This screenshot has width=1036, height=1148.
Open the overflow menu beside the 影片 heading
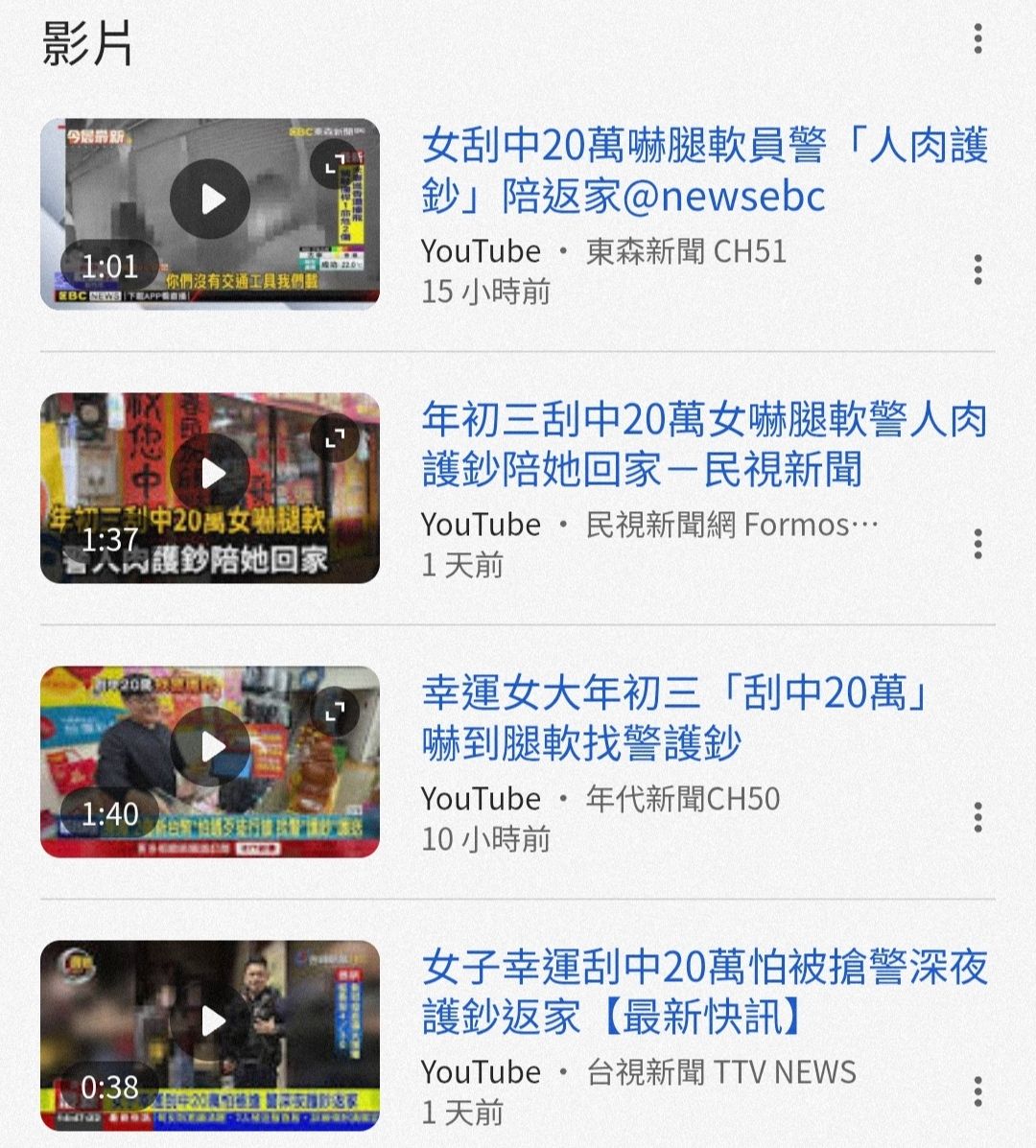[x=977, y=39]
